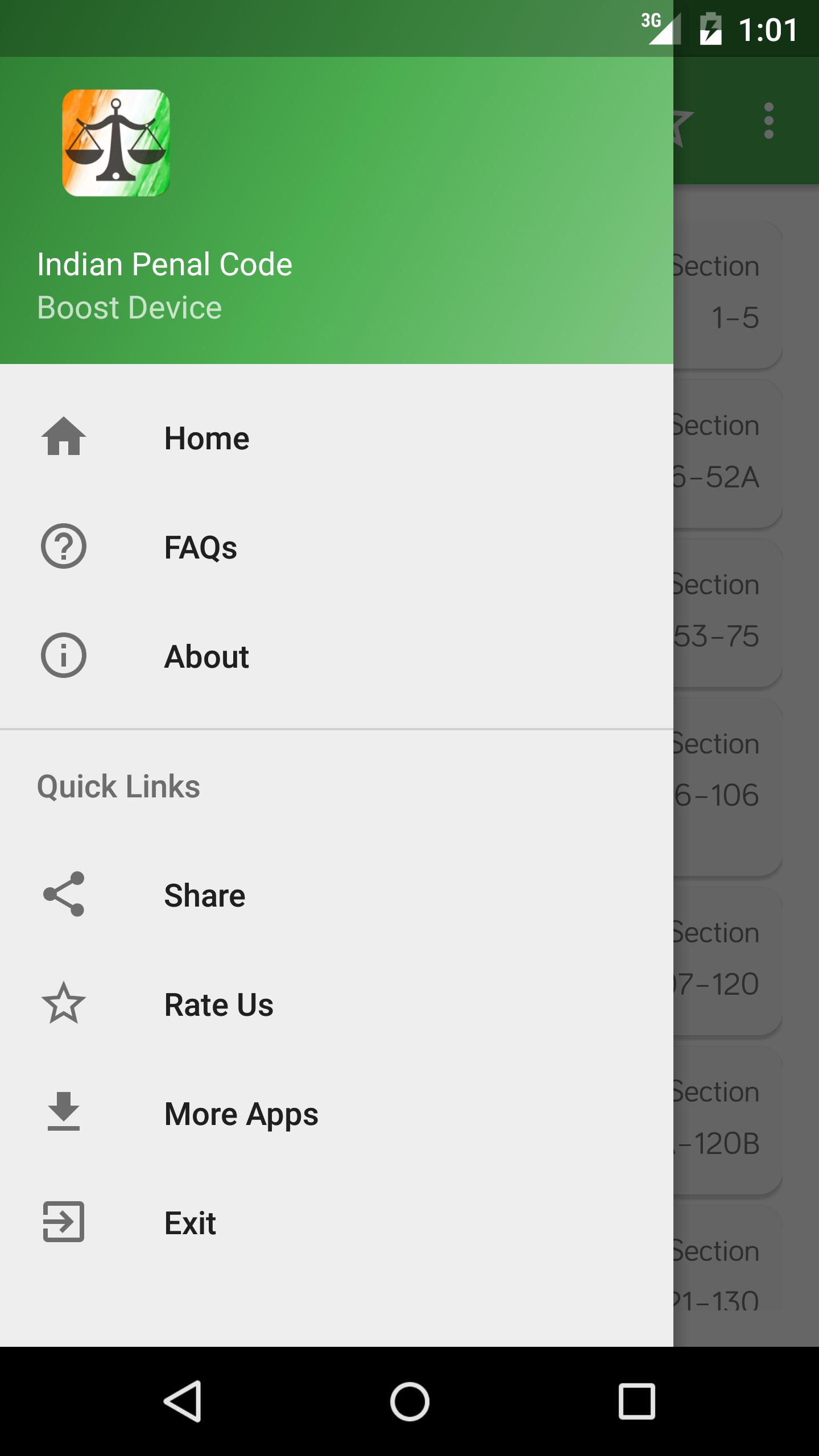Tap the system back button
The width and height of the screenshot is (819, 1456).
point(183,1401)
